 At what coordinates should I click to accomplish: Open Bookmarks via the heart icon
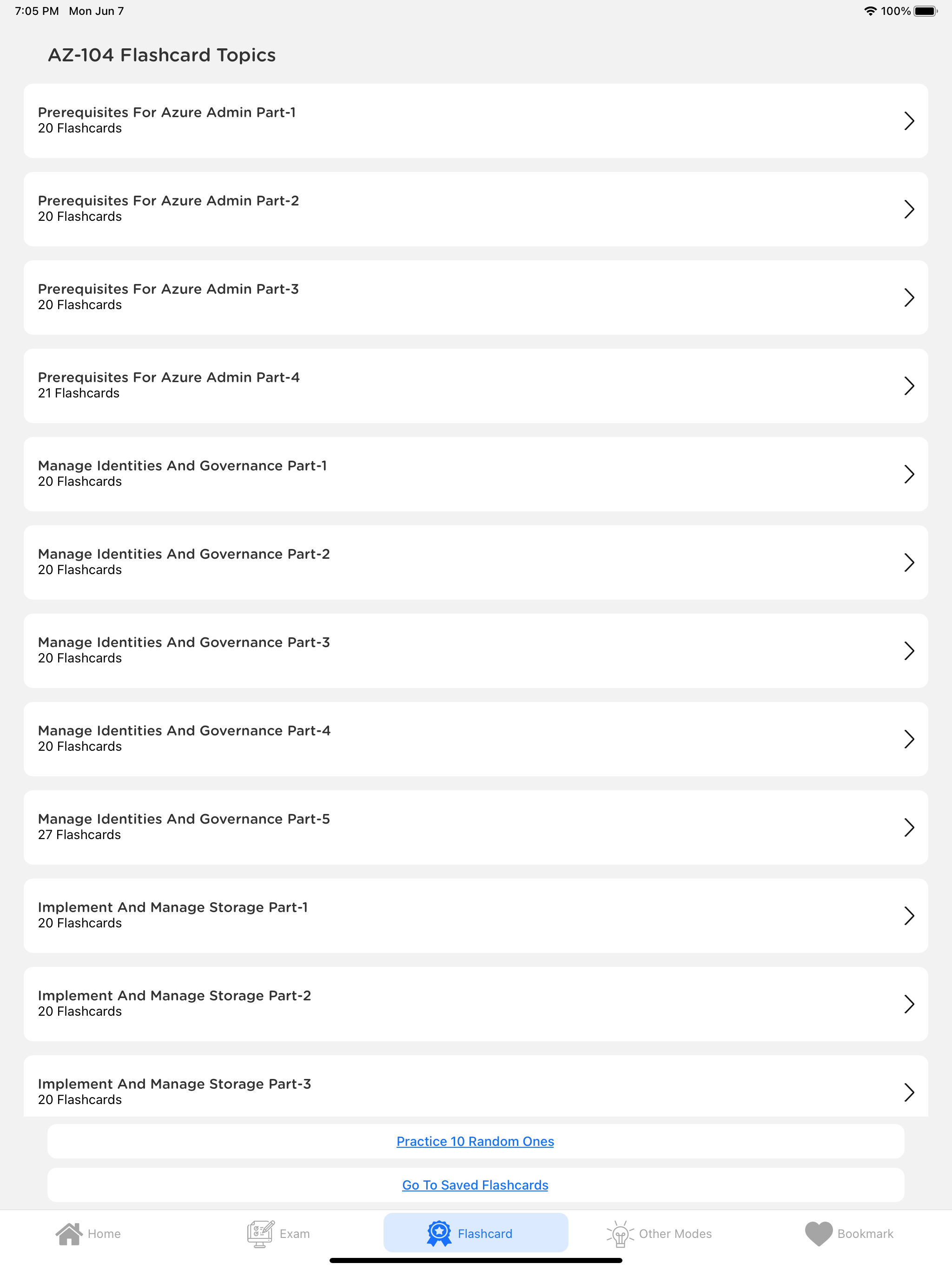tap(818, 1232)
